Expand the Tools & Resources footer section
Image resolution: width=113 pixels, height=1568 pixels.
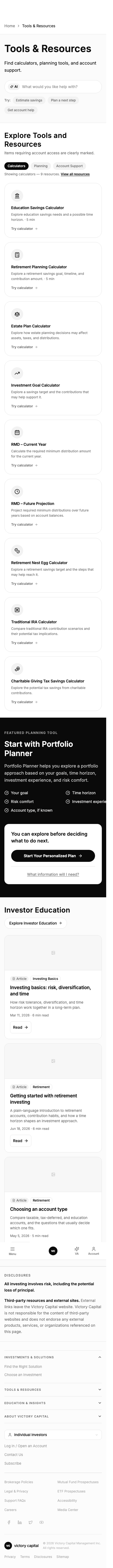tap(57, 1390)
